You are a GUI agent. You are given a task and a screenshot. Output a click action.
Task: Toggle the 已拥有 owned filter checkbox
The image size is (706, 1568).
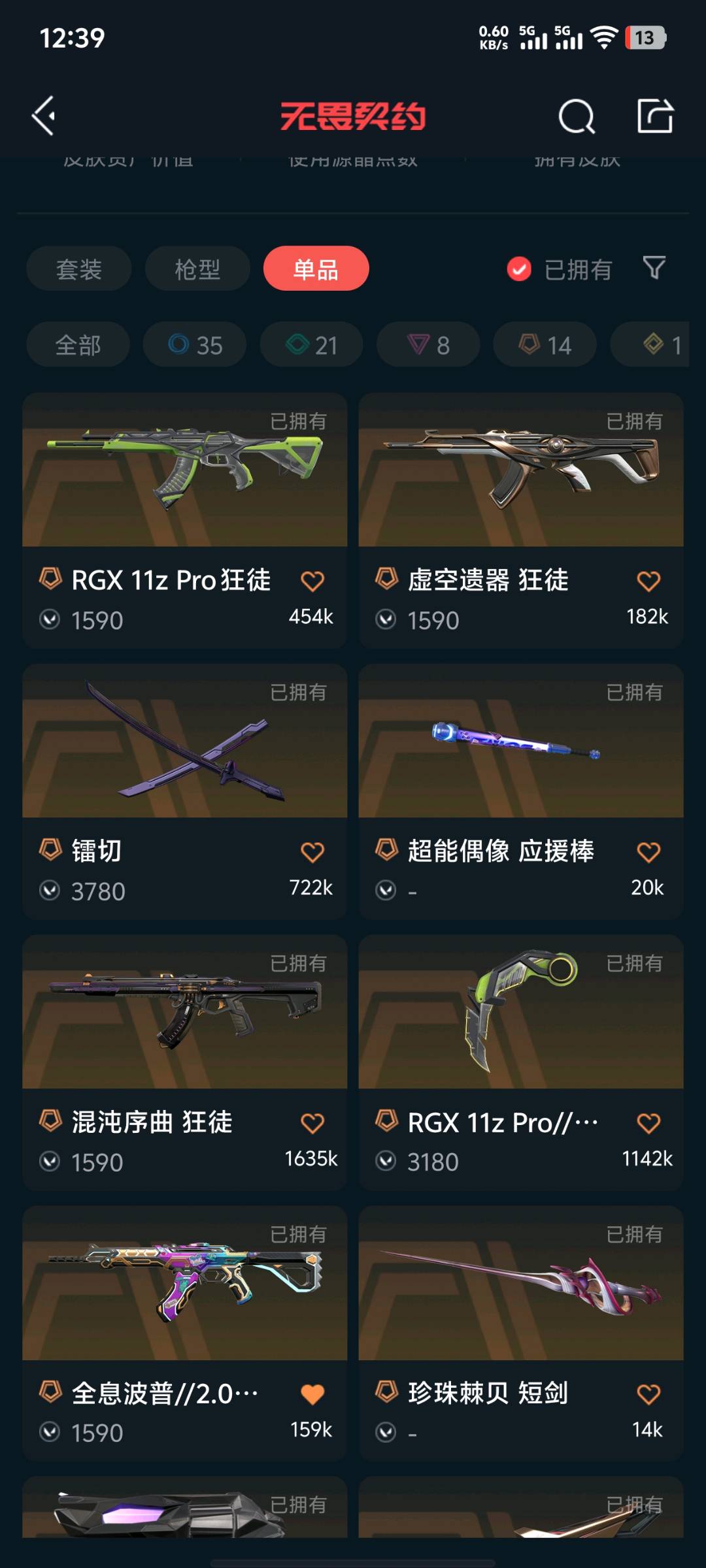coord(519,269)
